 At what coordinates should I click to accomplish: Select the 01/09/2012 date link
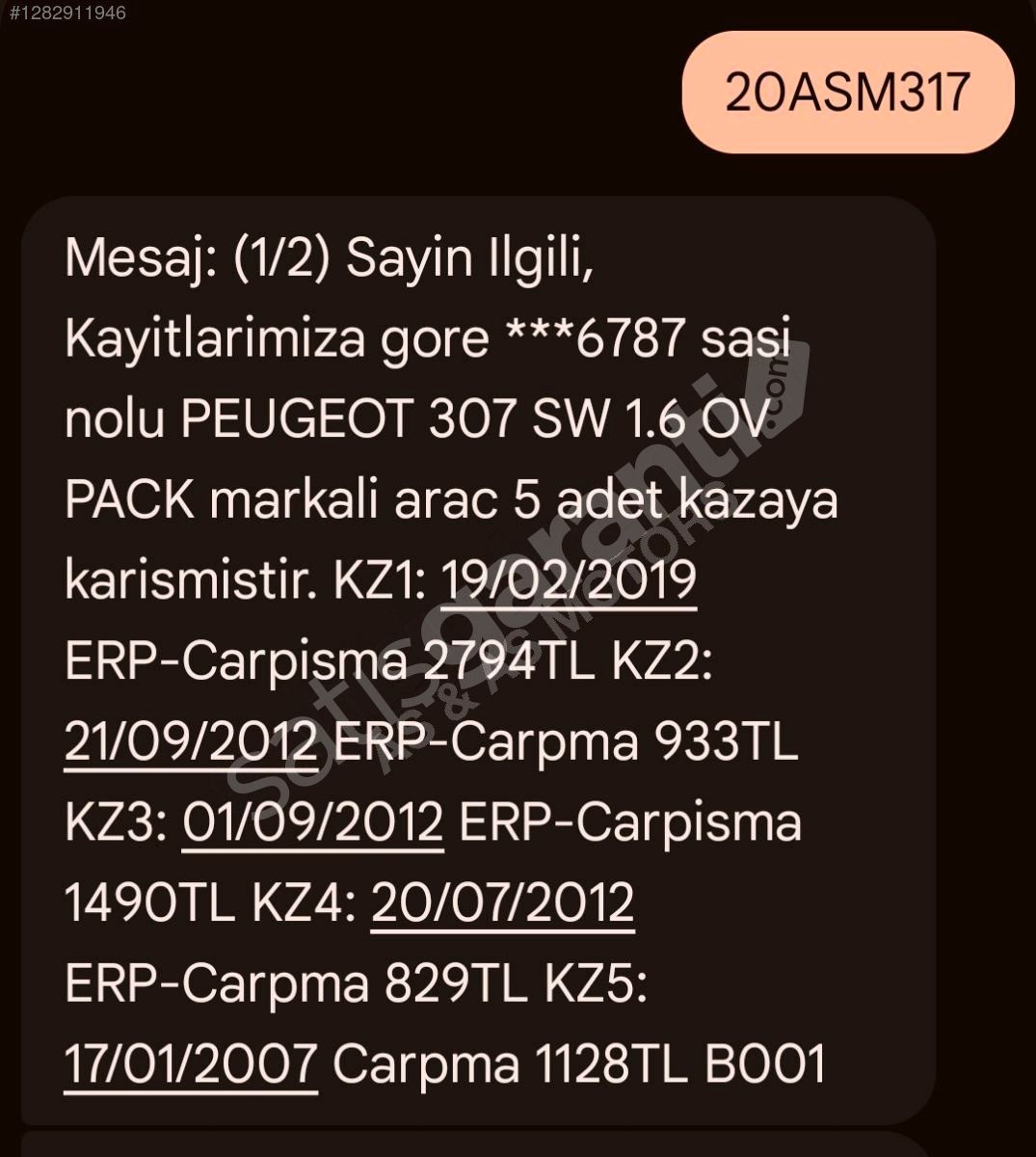point(312,823)
